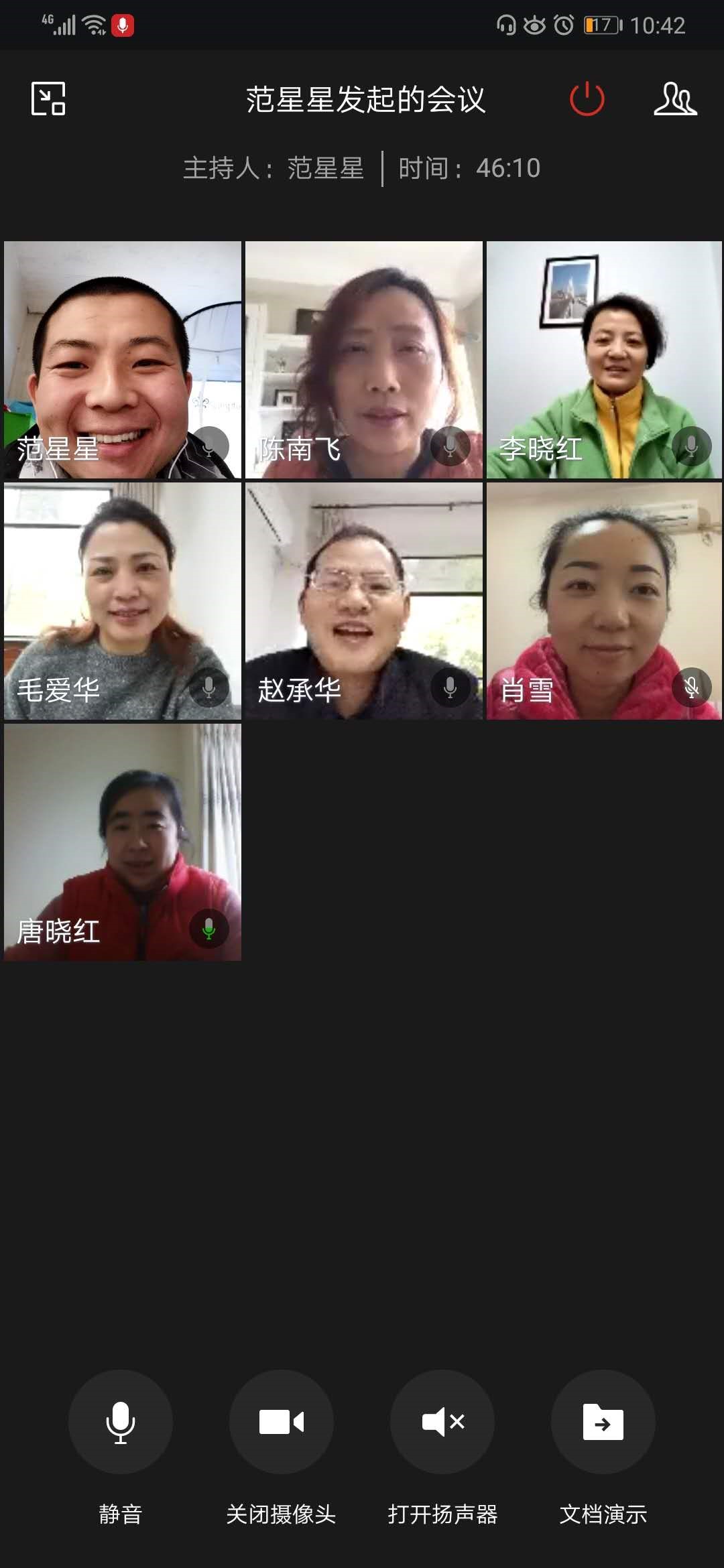Enlarge 毛爱华's video tile

coord(123,601)
